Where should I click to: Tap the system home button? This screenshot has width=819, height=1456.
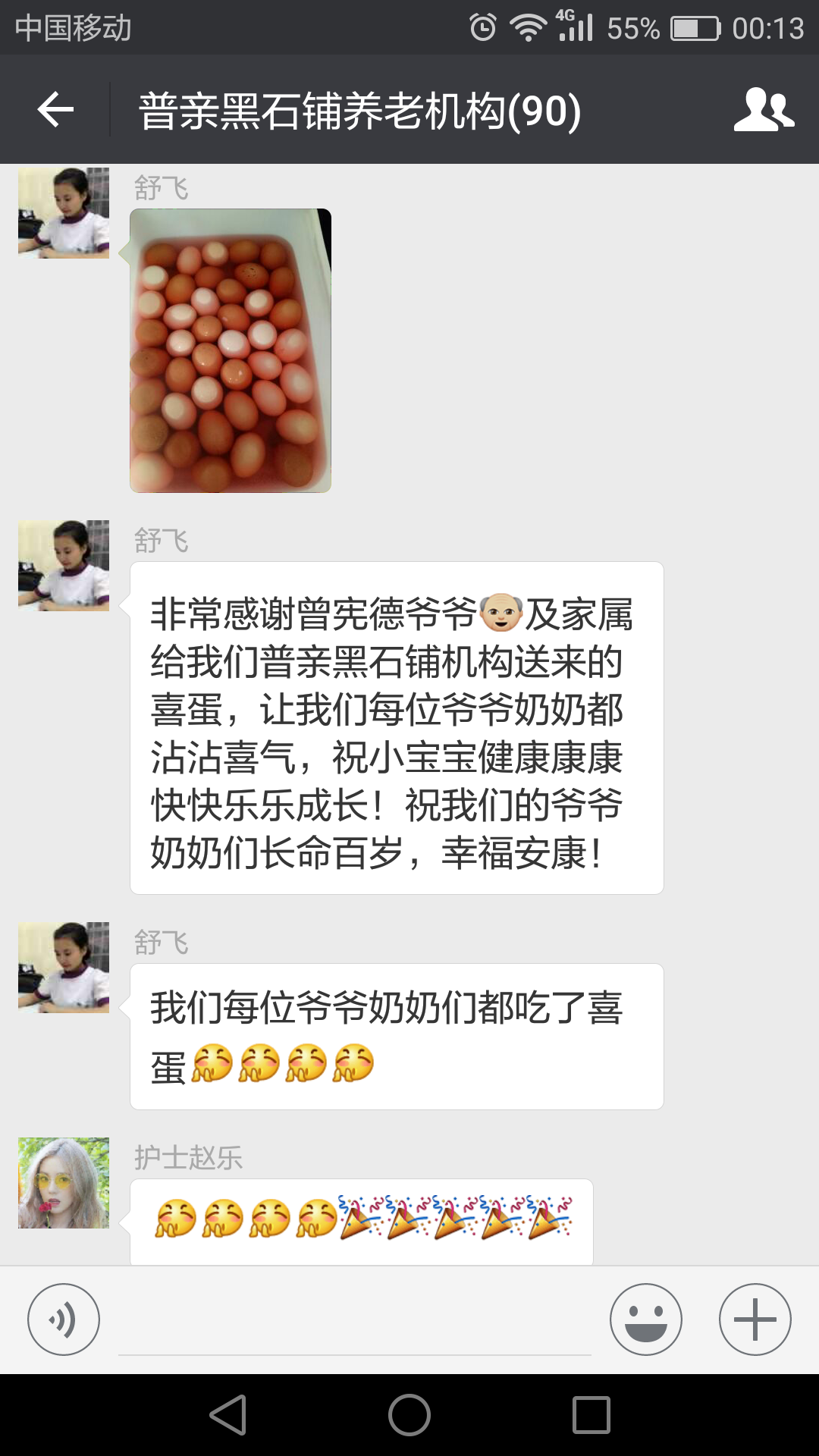point(409,1415)
